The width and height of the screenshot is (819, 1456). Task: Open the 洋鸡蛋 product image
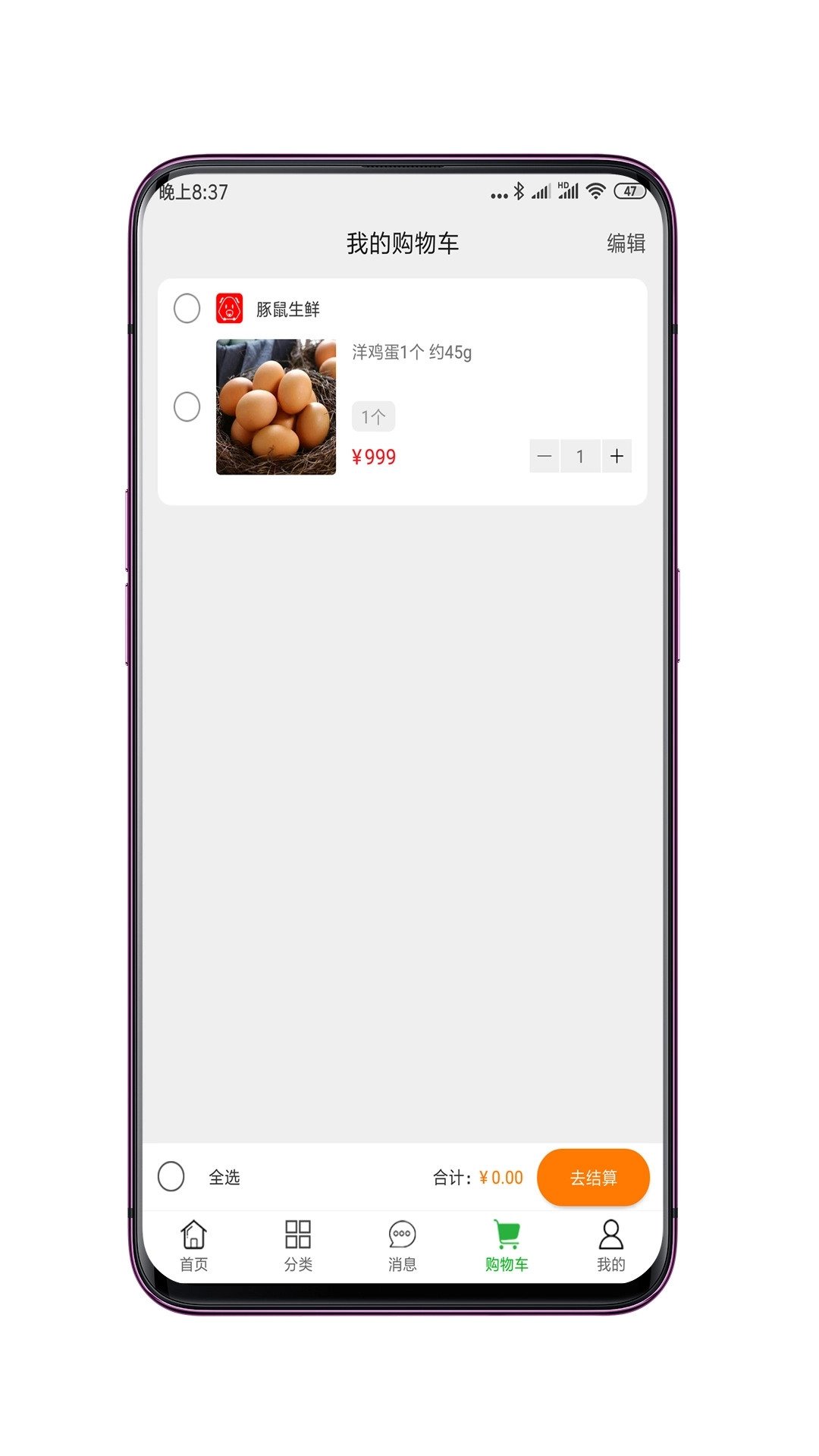coord(276,407)
